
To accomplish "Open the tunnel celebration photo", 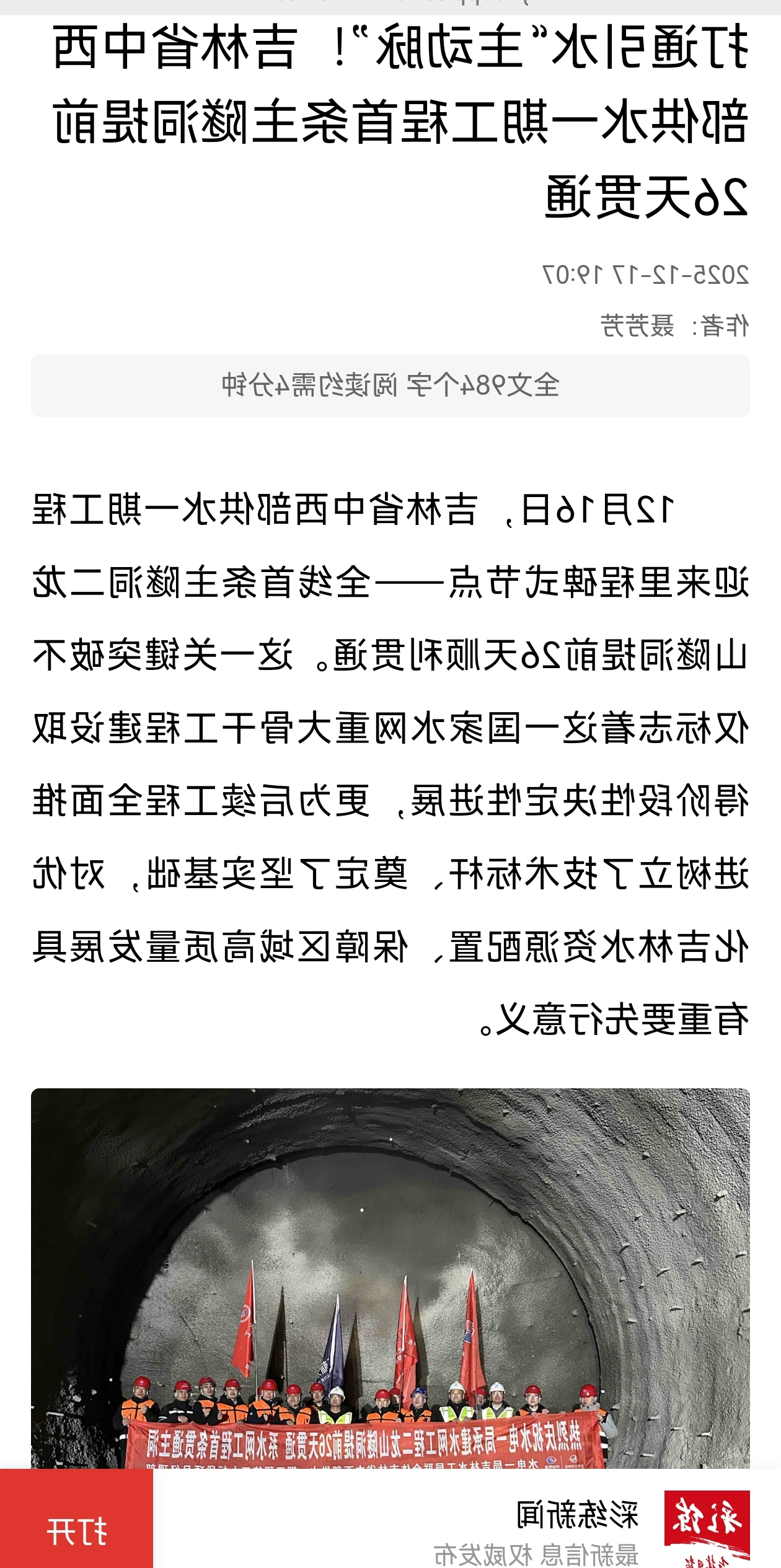I will pos(390,1277).
